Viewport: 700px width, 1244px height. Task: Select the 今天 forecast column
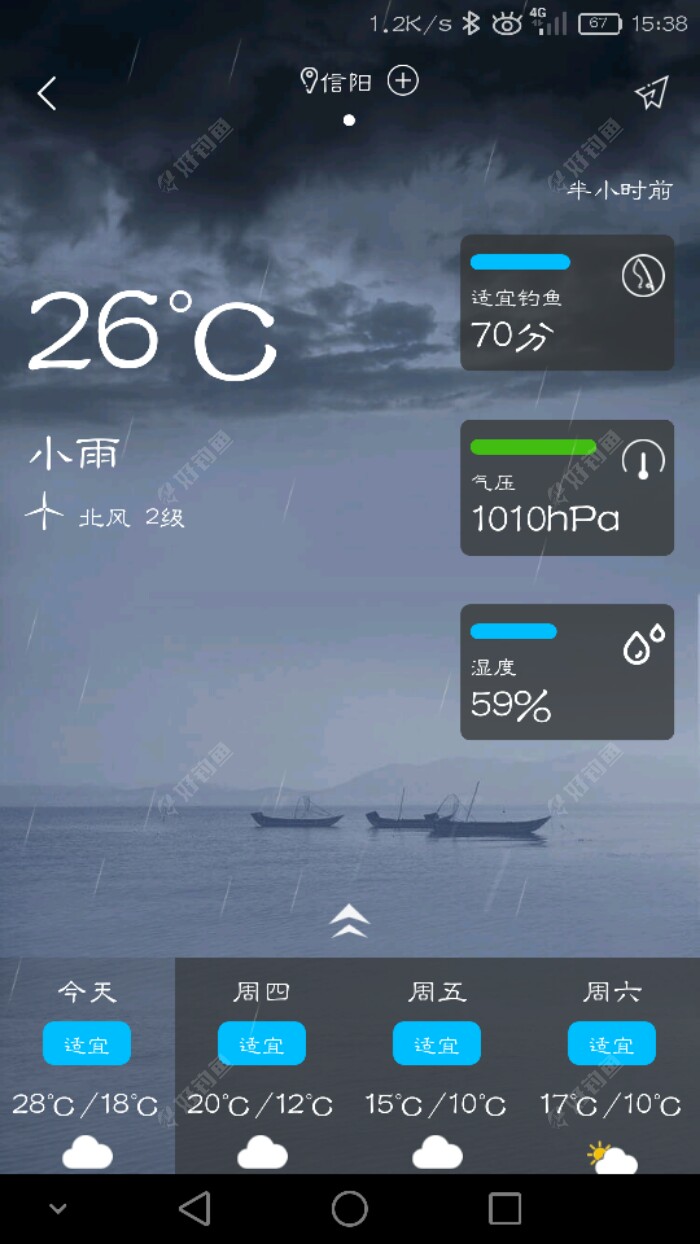(87, 1065)
